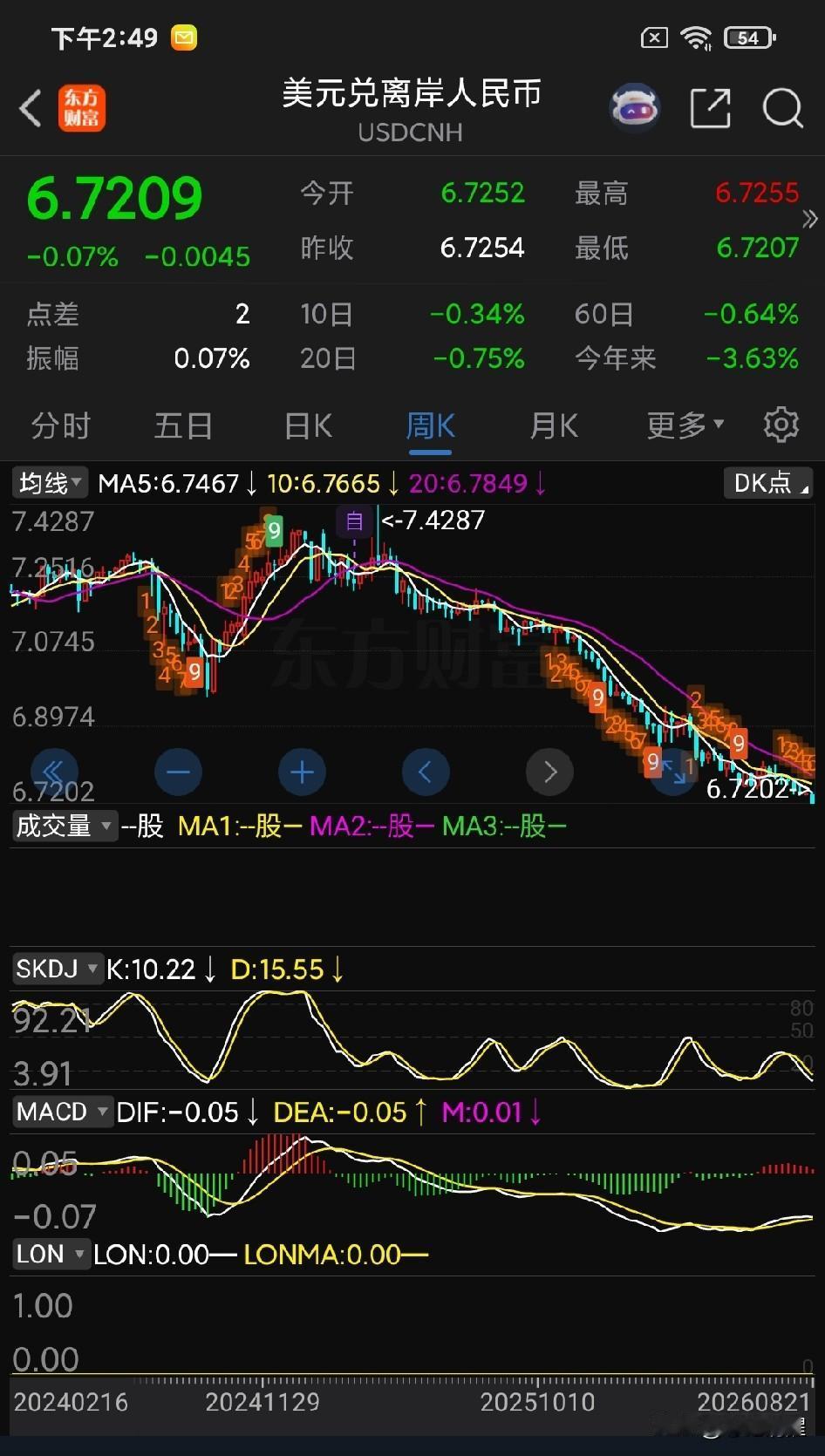825x1456 pixels.
Task: Change the 成交量 indicator dropdown
Action: 64,826
